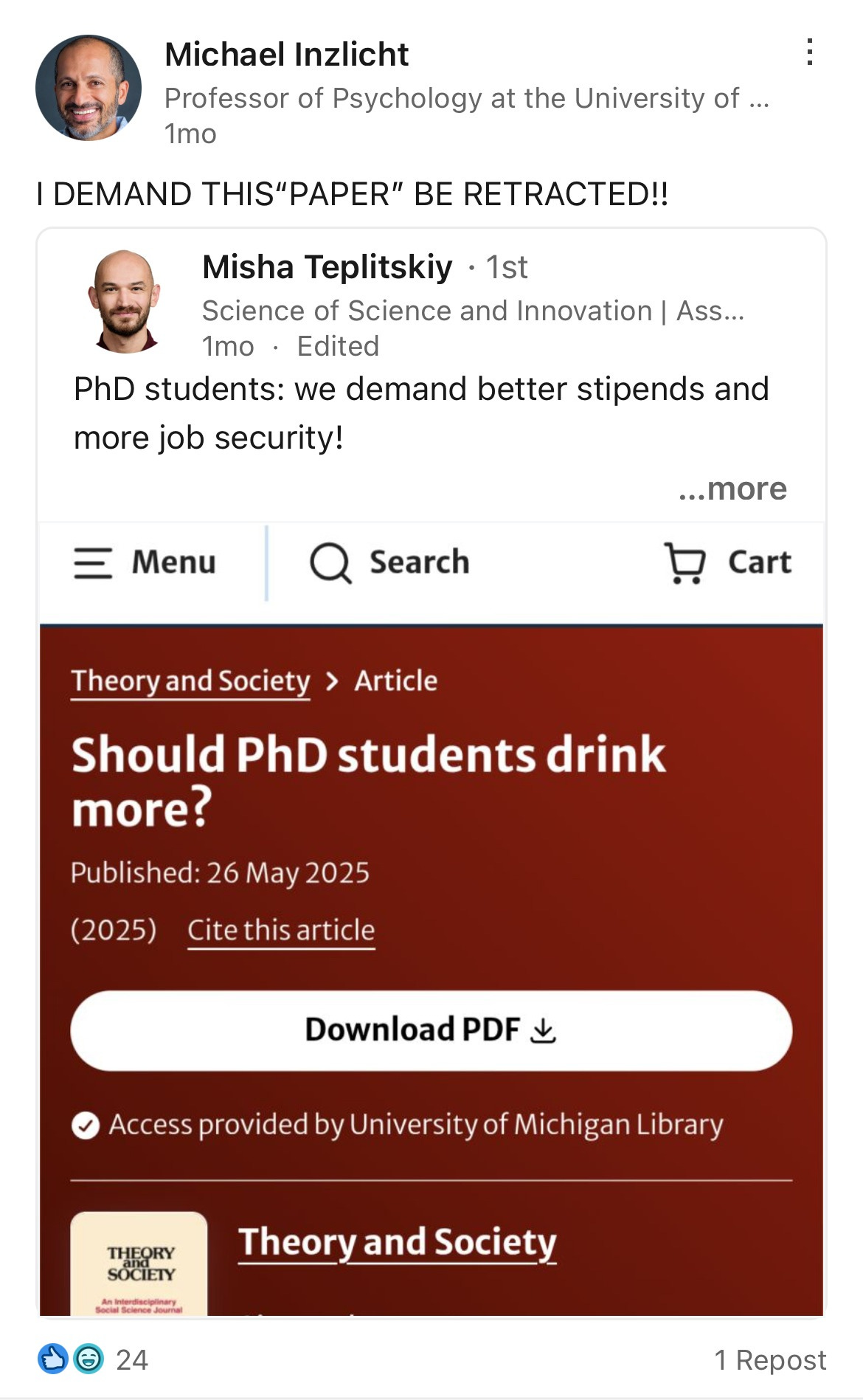Image resolution: width=863 pixels, height=1400 pixels.
Task: View the 24 reactions list
Action: pyautogui.click(x=94, y=1359)
